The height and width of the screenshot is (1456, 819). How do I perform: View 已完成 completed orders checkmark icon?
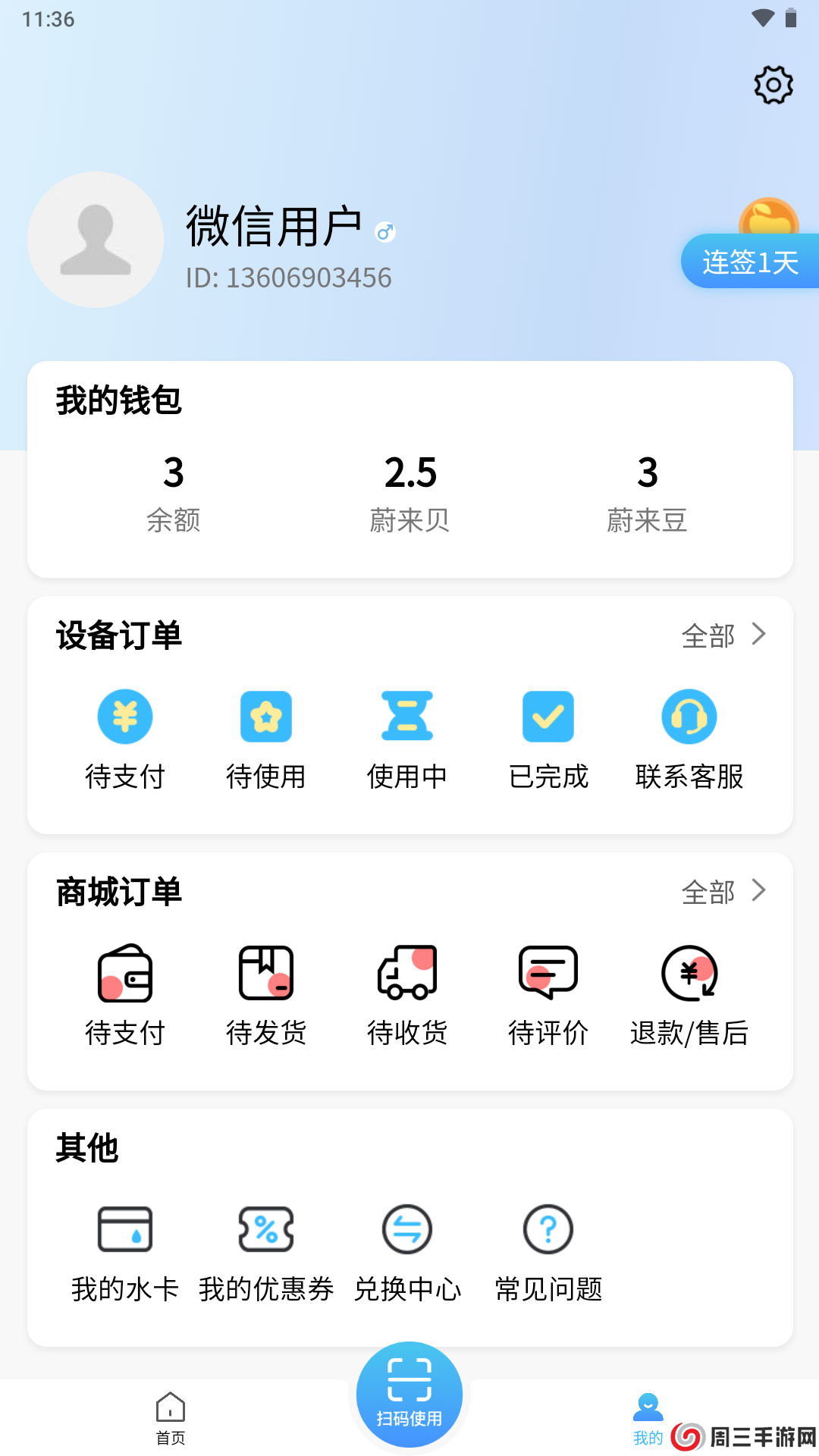click(548, 717)
